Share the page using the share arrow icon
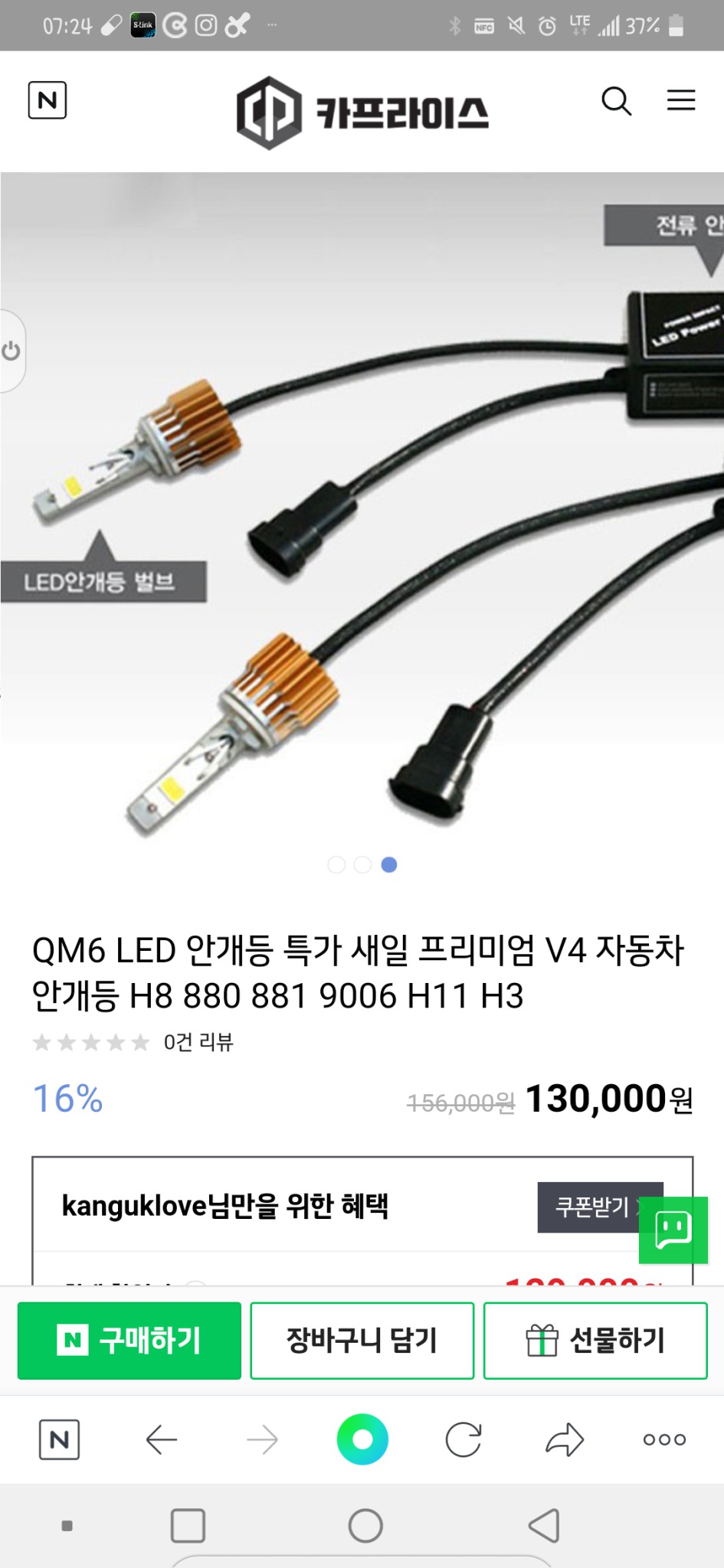Viewport: 724px width, 1568px height. tap(565, 1439)
